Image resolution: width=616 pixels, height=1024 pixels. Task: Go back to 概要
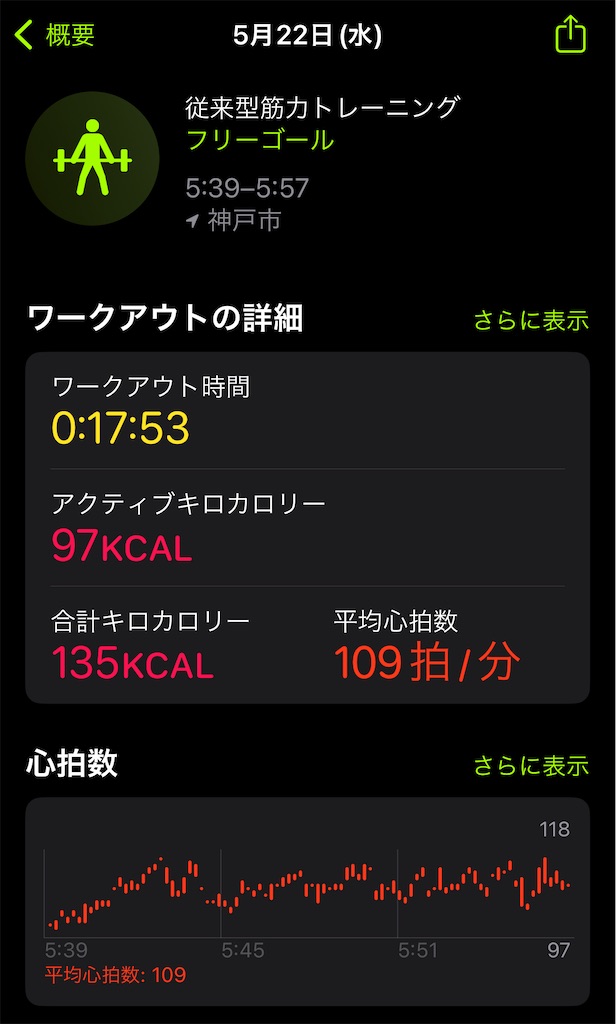[x=55, y=35]
